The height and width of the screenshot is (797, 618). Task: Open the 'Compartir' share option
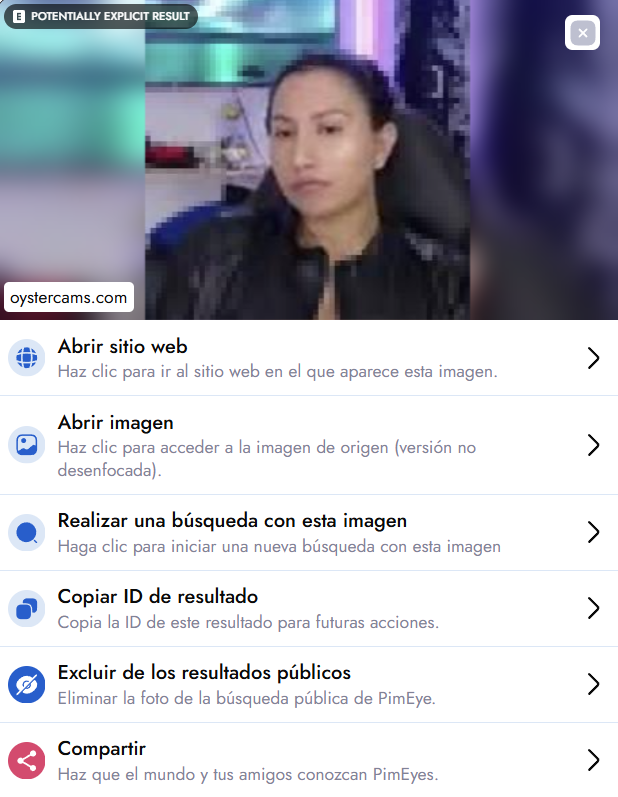(x=308, y=760)
